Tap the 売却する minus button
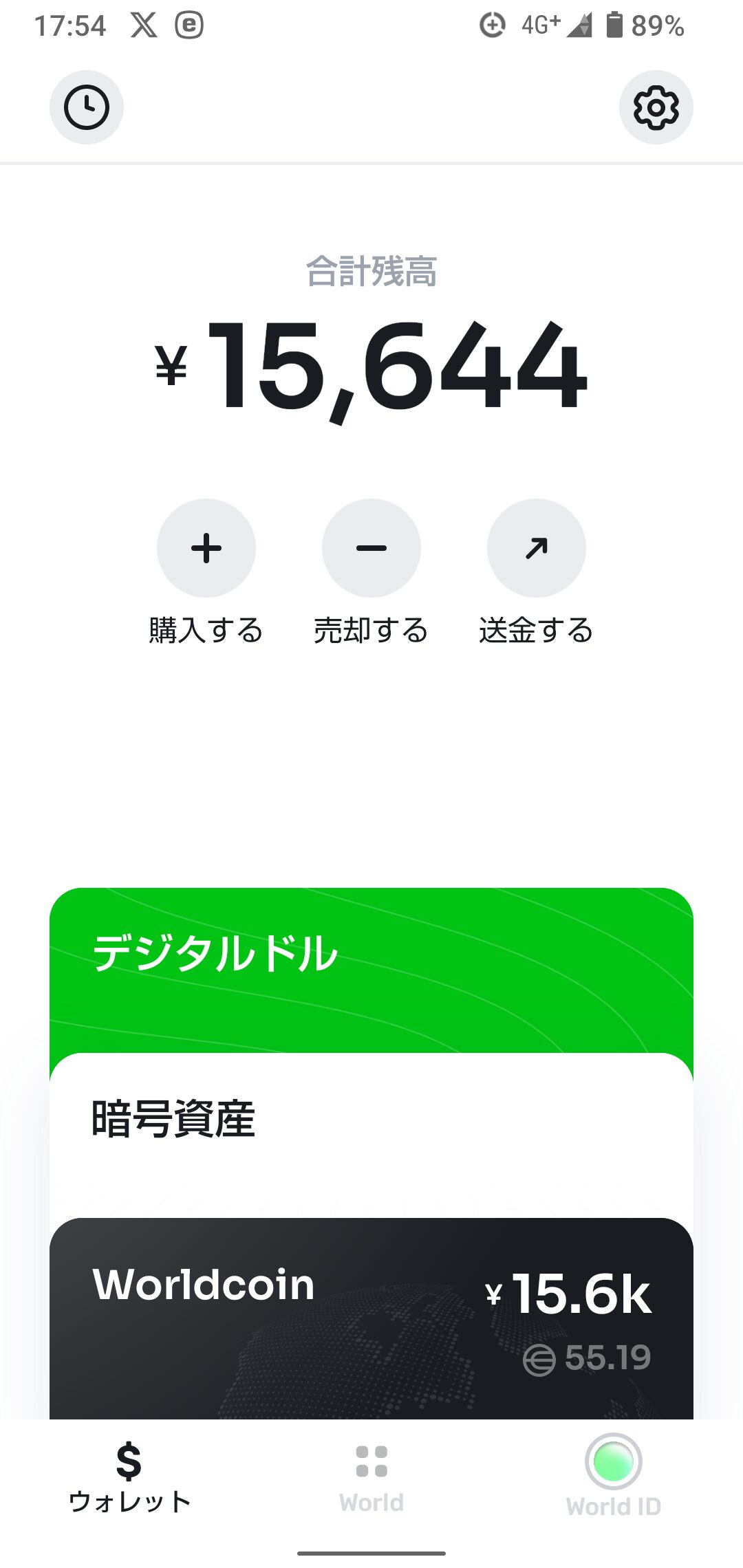The image size is (743, 1568). 371,548
